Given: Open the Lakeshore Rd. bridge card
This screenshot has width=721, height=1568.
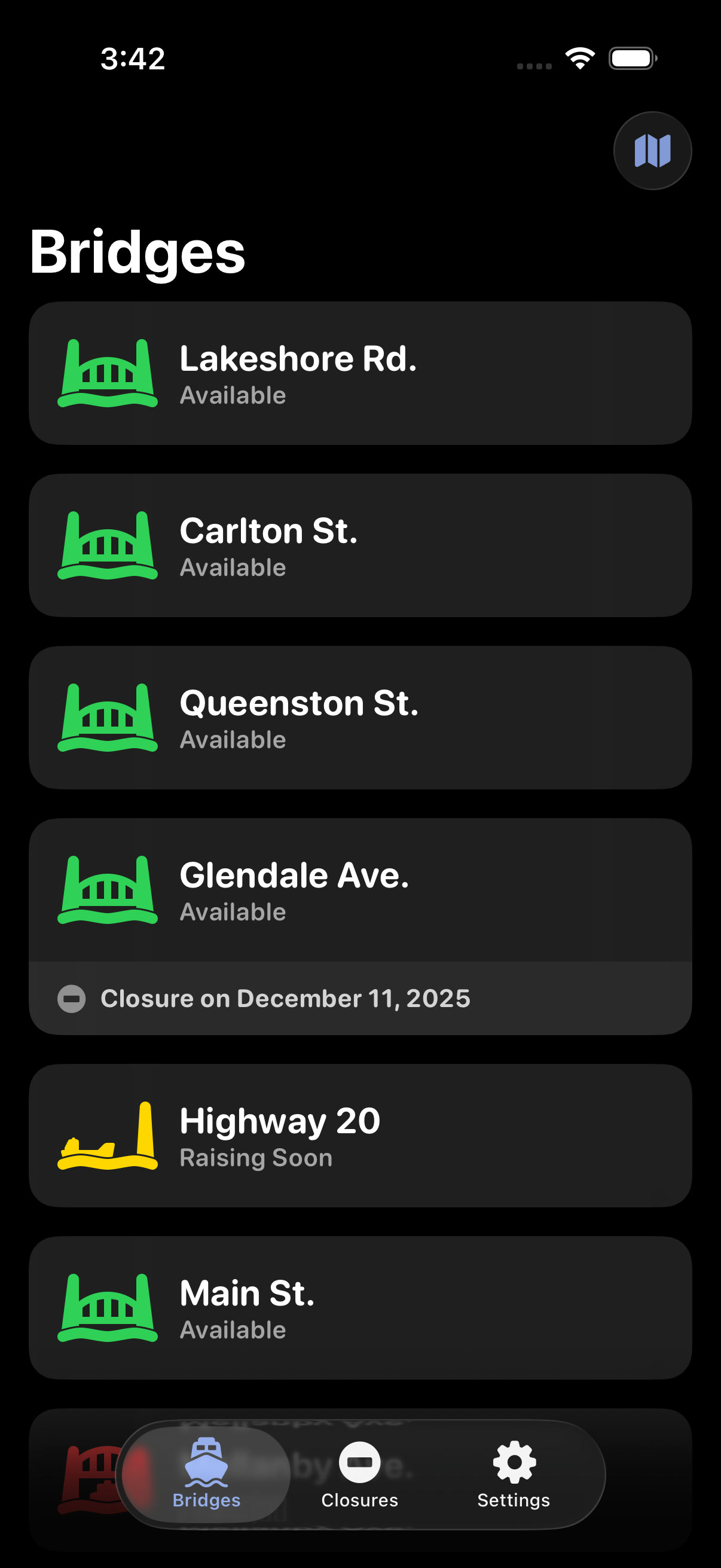Looking at the screenshot, I should (360, 373).
